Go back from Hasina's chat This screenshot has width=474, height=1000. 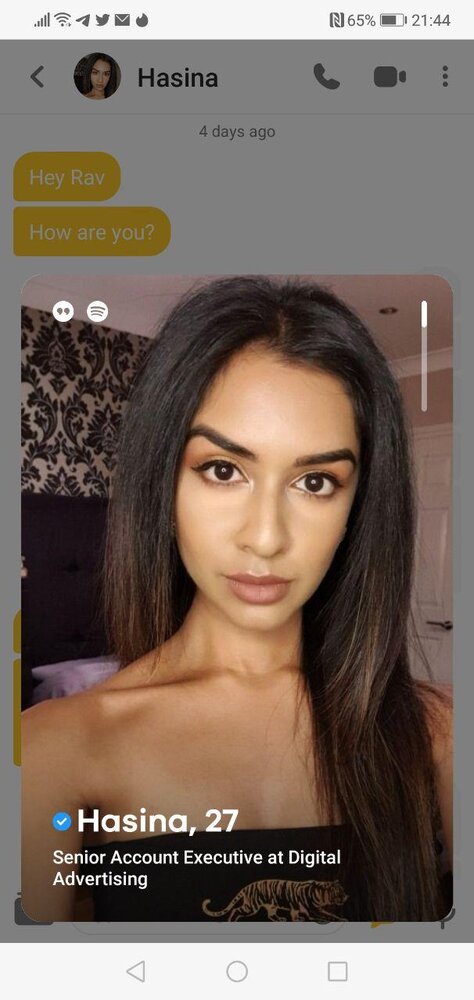[38, 77]
